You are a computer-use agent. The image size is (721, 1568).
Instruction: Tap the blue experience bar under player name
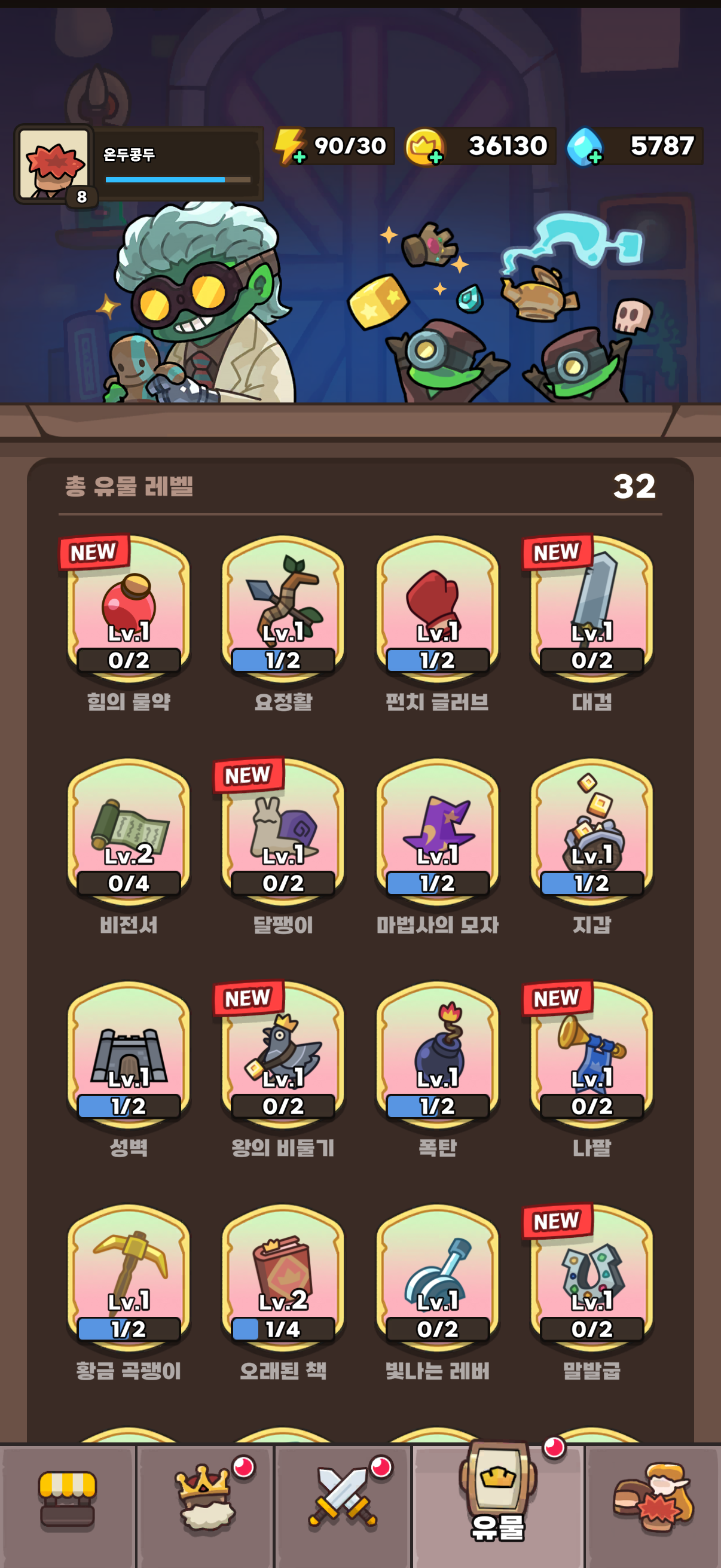176,179
